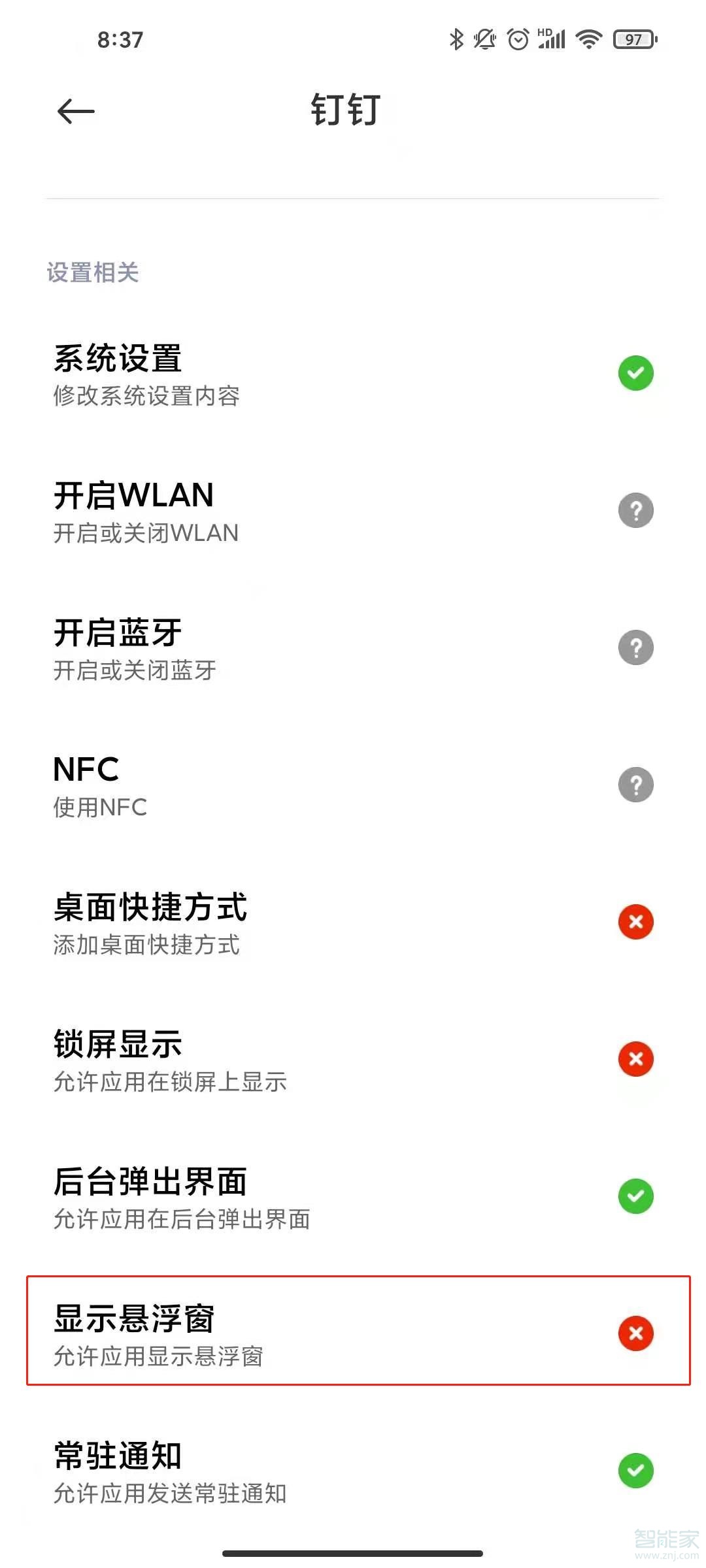Enable the 桌面快捷方式 permission
This screenshot has height=1568, width=706.
(635, 923)
